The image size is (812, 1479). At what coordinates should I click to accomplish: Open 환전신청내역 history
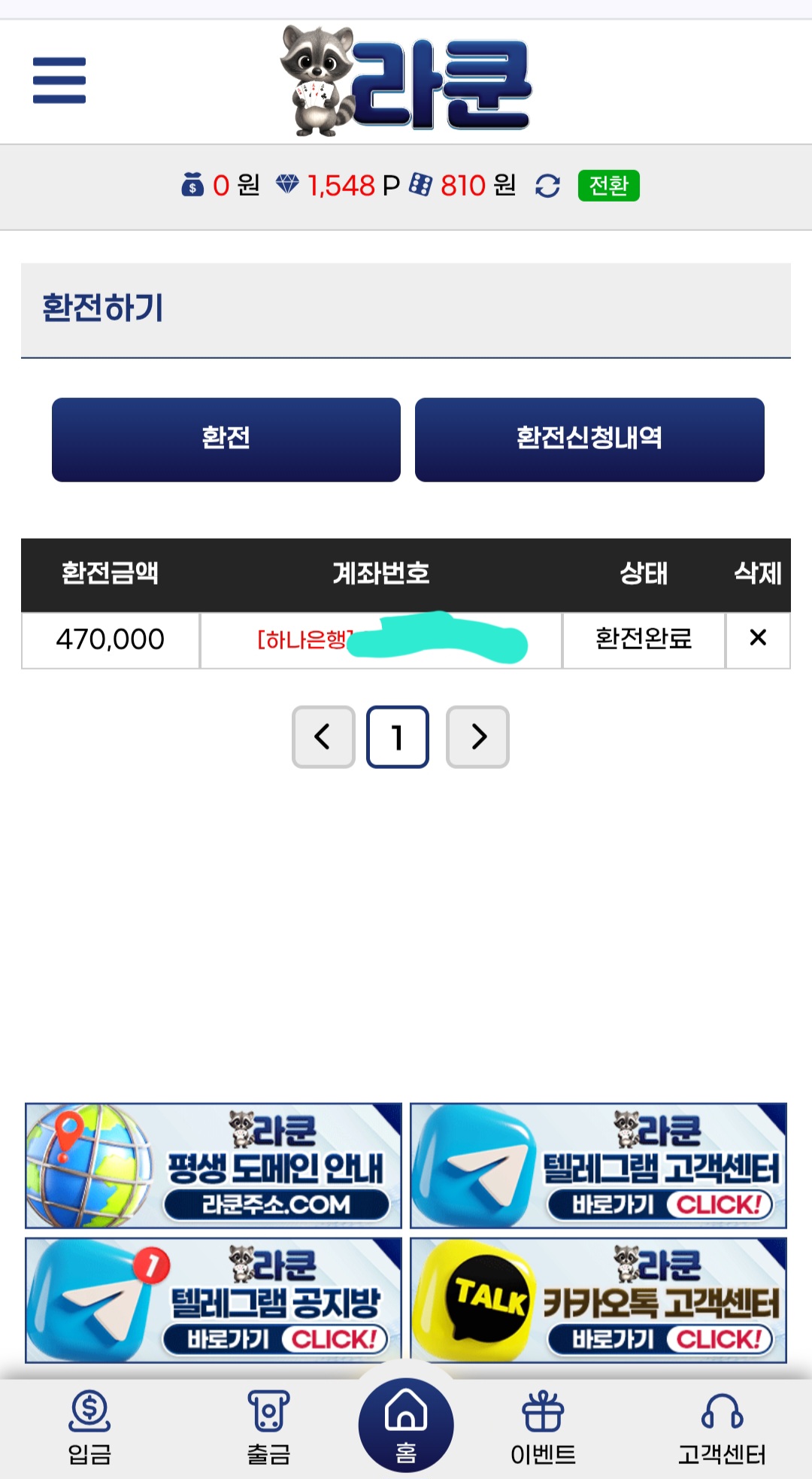[x=589, y=439]
